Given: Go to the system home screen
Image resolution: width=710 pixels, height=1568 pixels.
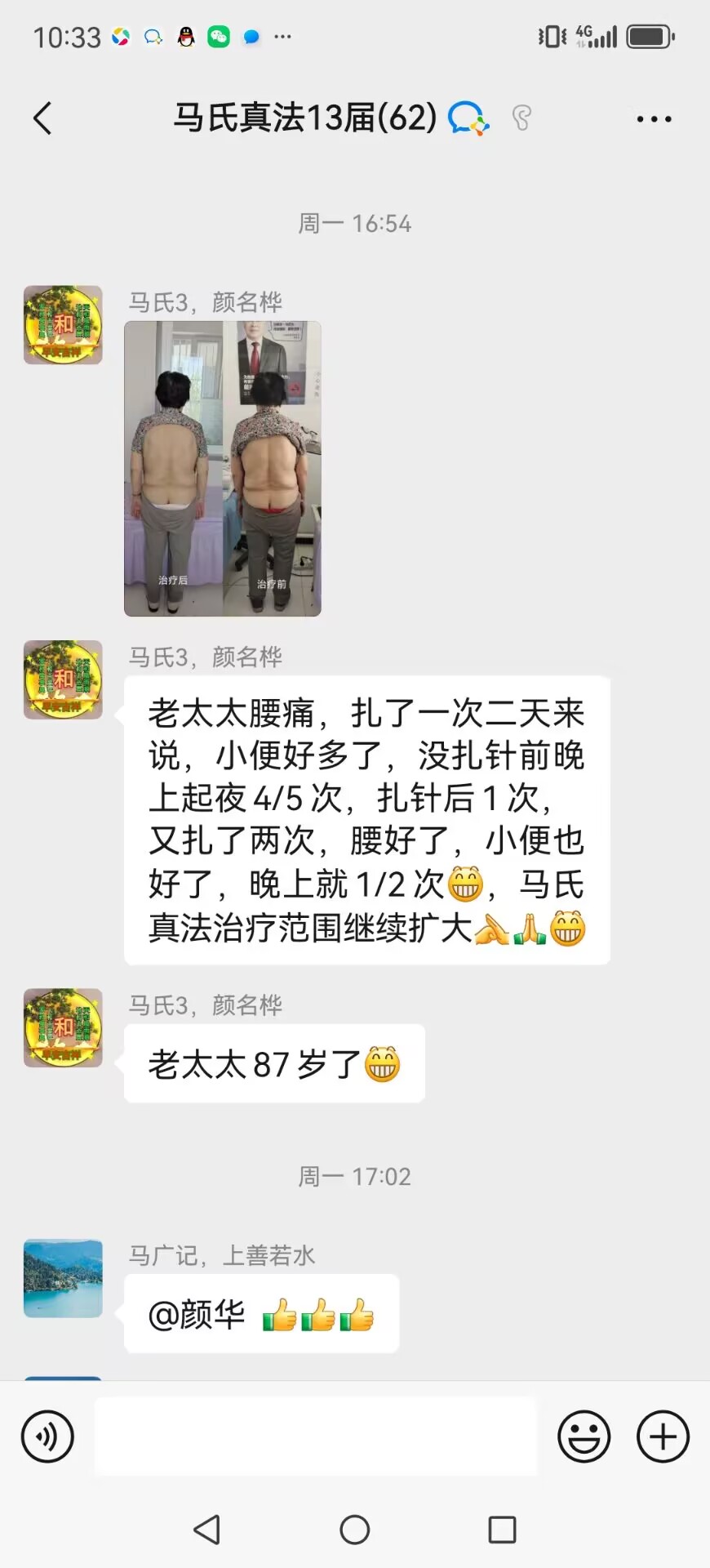Looking at the screenshot, I should (354, 1529).
